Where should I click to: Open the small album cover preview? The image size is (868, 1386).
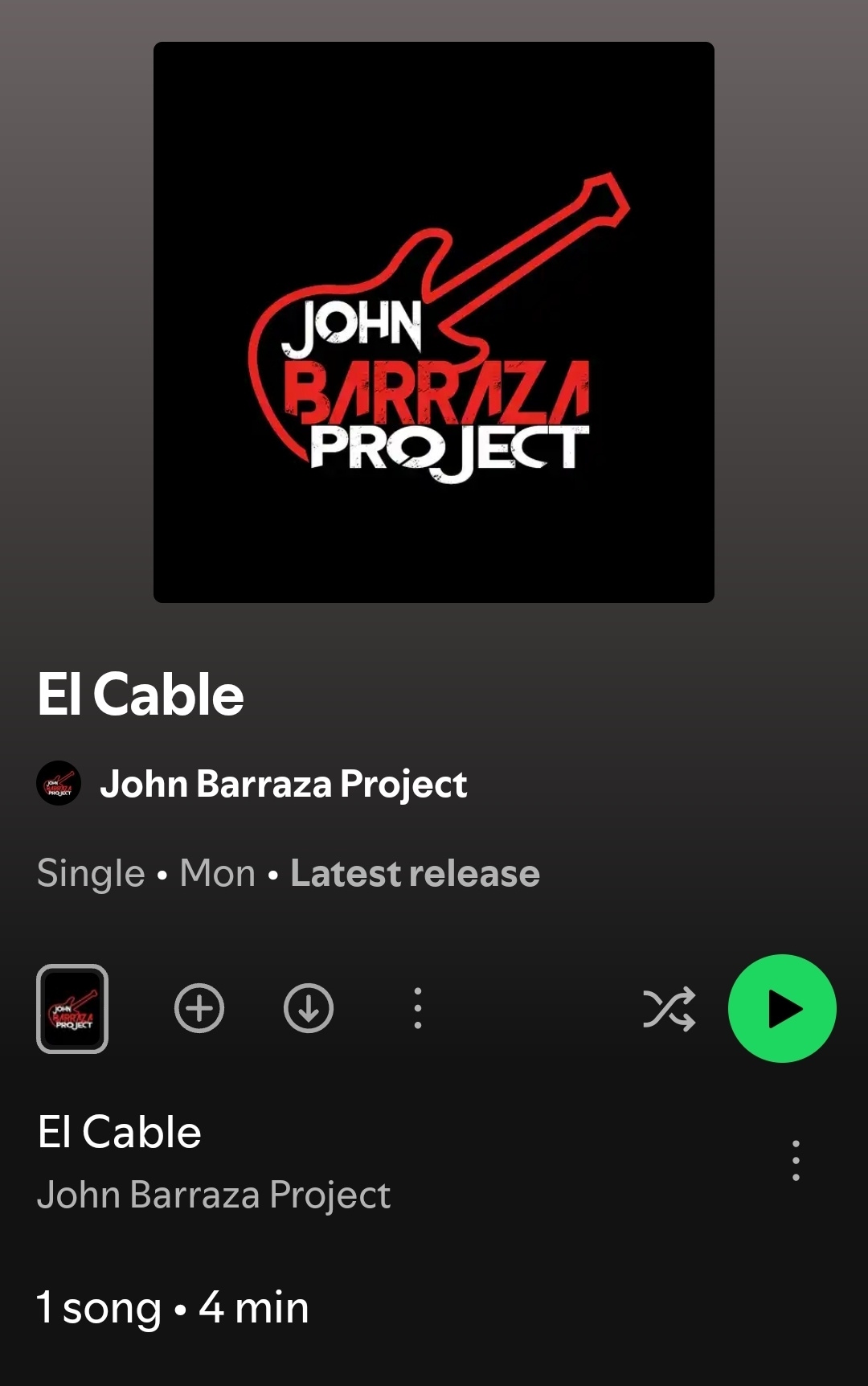(x=72, y=1008)
